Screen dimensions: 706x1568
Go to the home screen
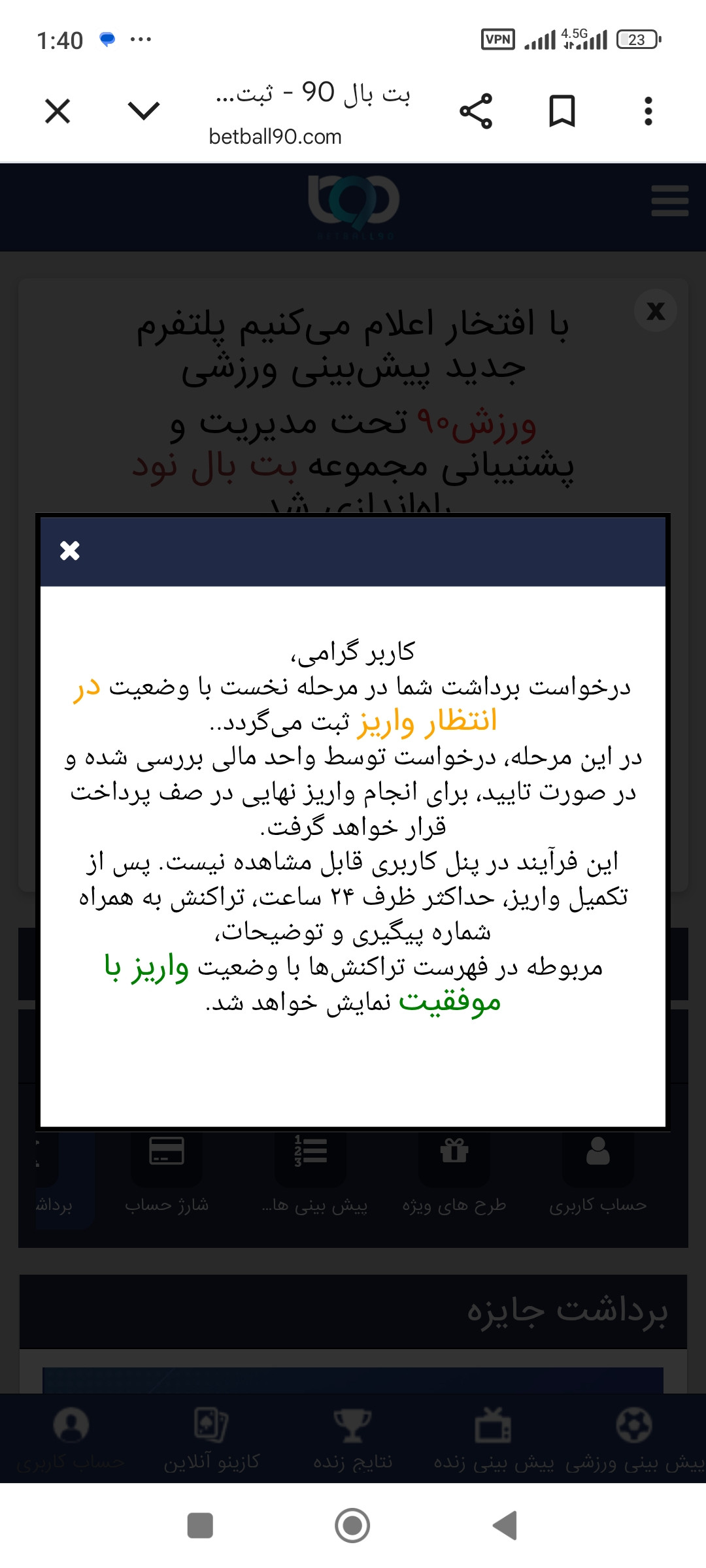point(352,1526)
